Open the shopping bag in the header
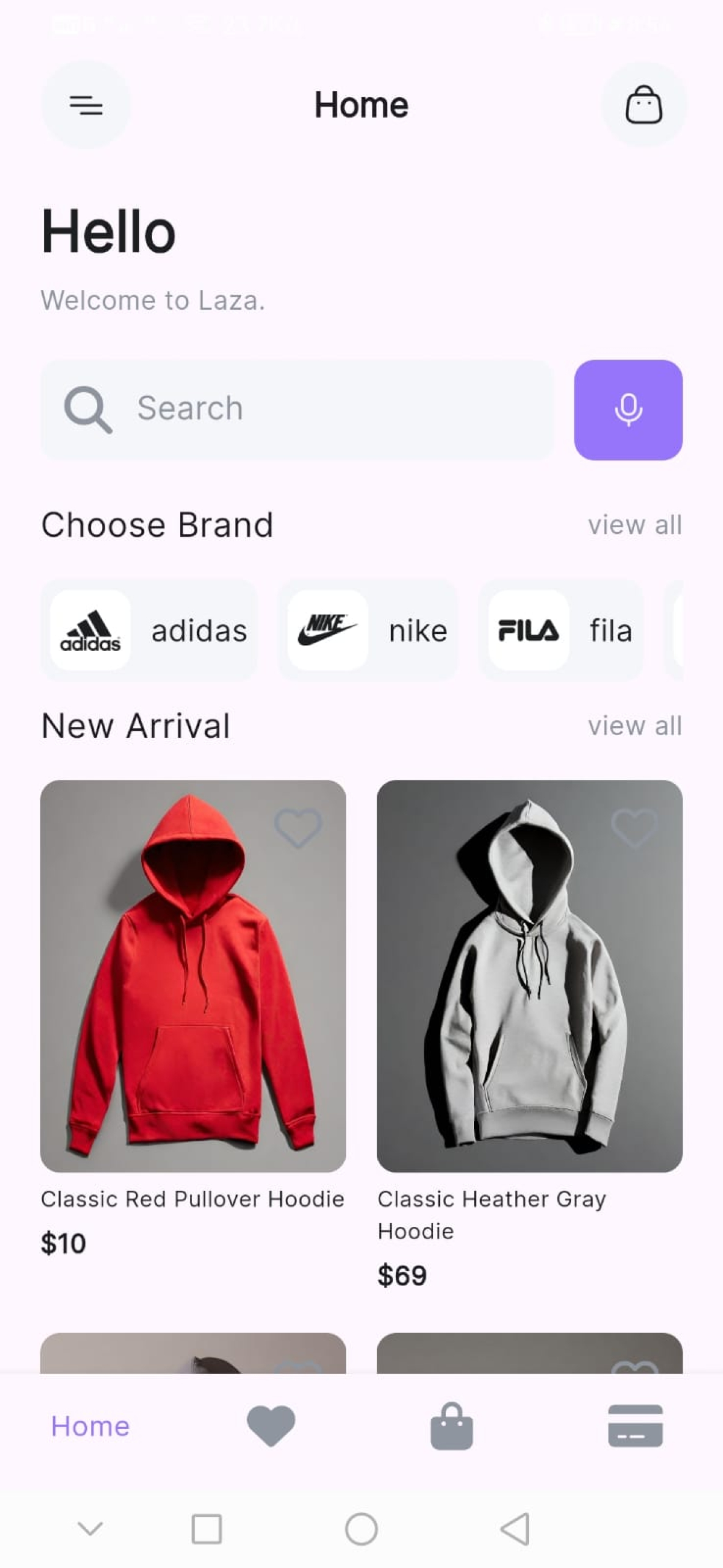 tap(644, 105)
